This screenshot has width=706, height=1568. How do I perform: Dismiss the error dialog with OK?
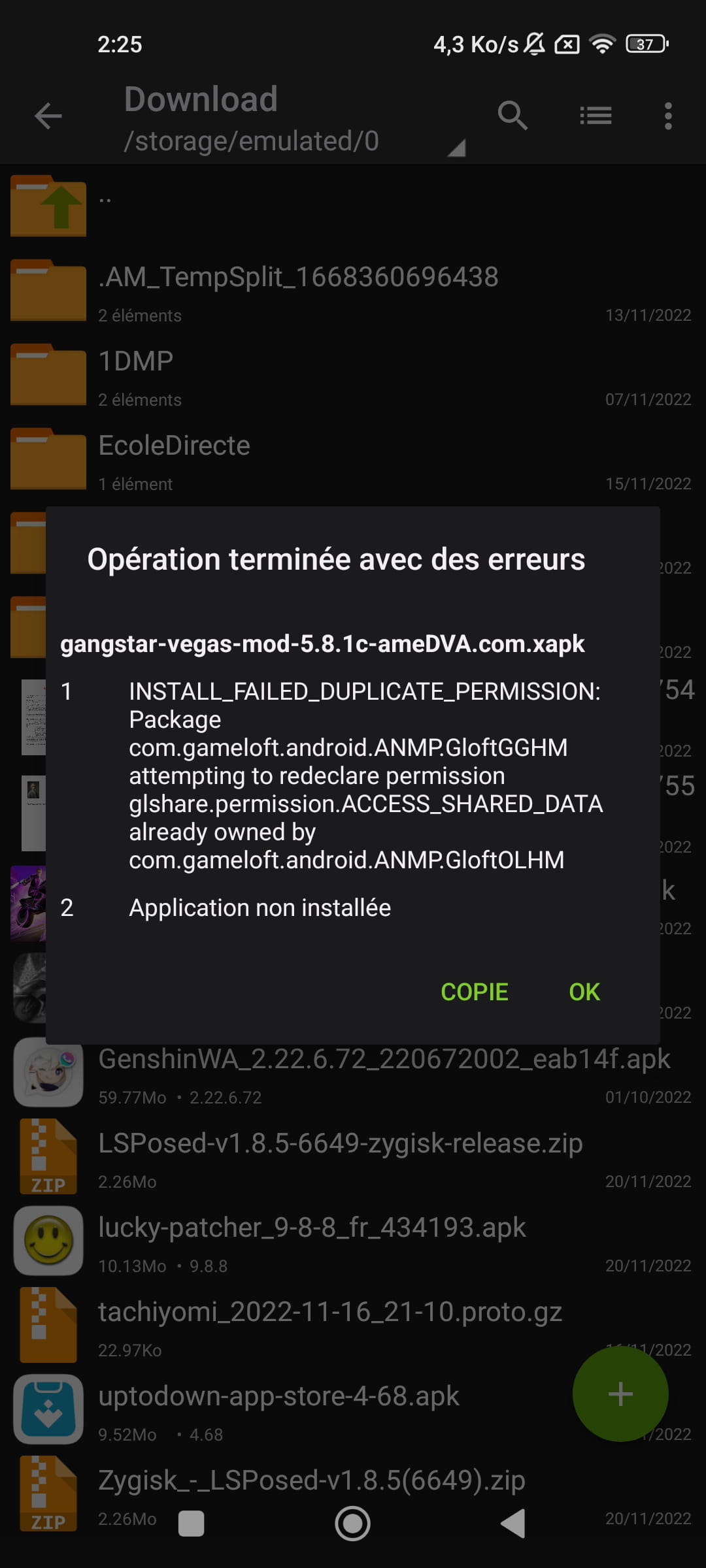pyautogui.click(x=584, y=992)
